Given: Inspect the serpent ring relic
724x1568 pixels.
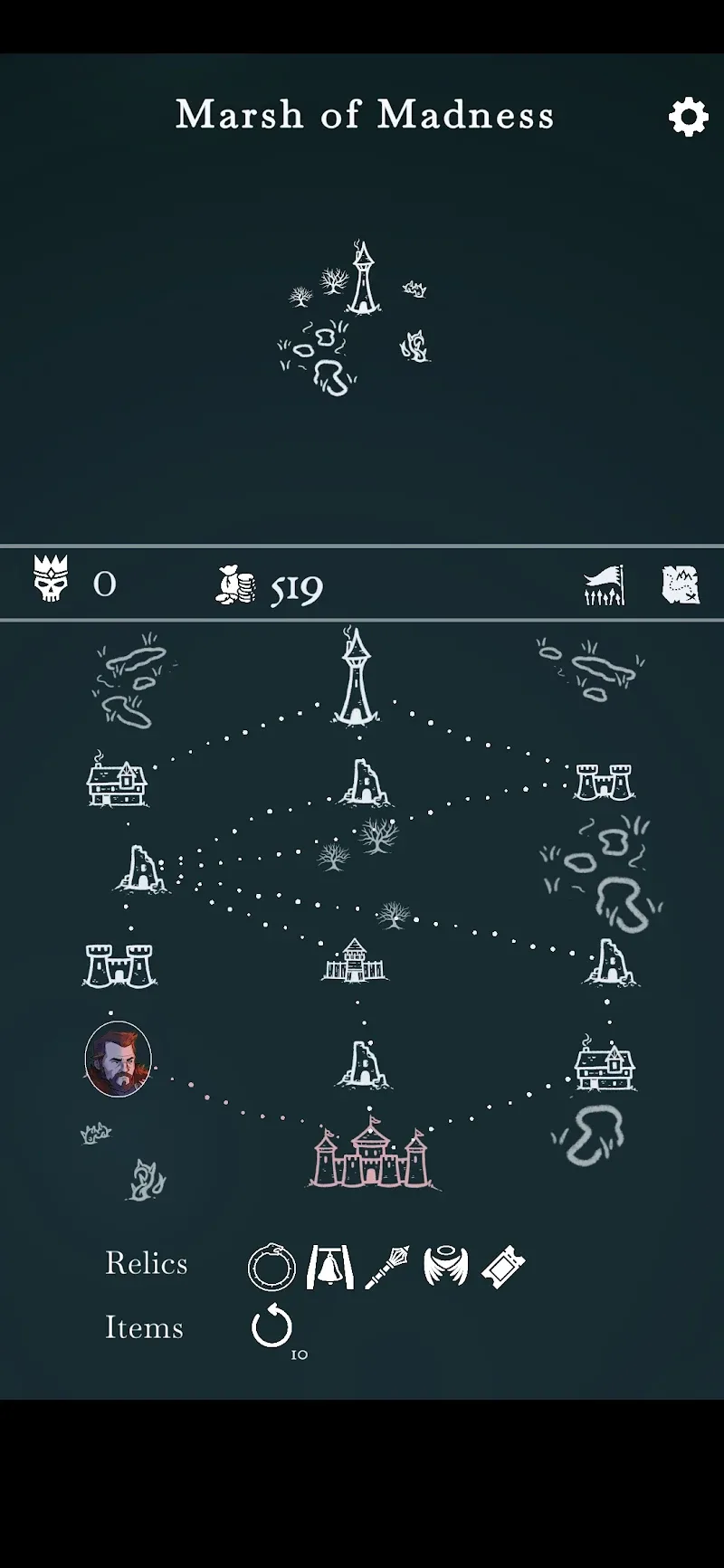Looking at the screenshot, I should click(271, 1266).
